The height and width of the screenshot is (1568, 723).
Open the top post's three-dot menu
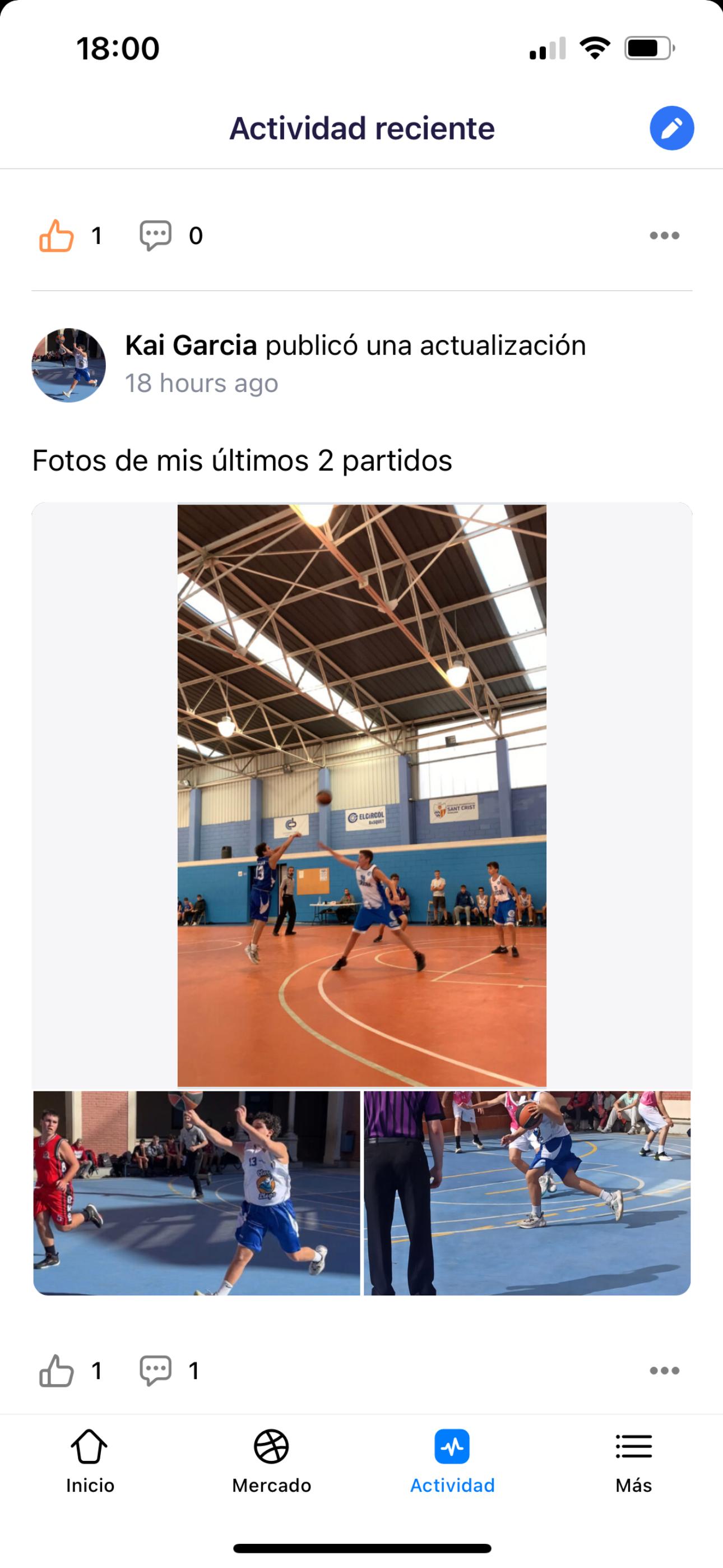tap(664, 236)
